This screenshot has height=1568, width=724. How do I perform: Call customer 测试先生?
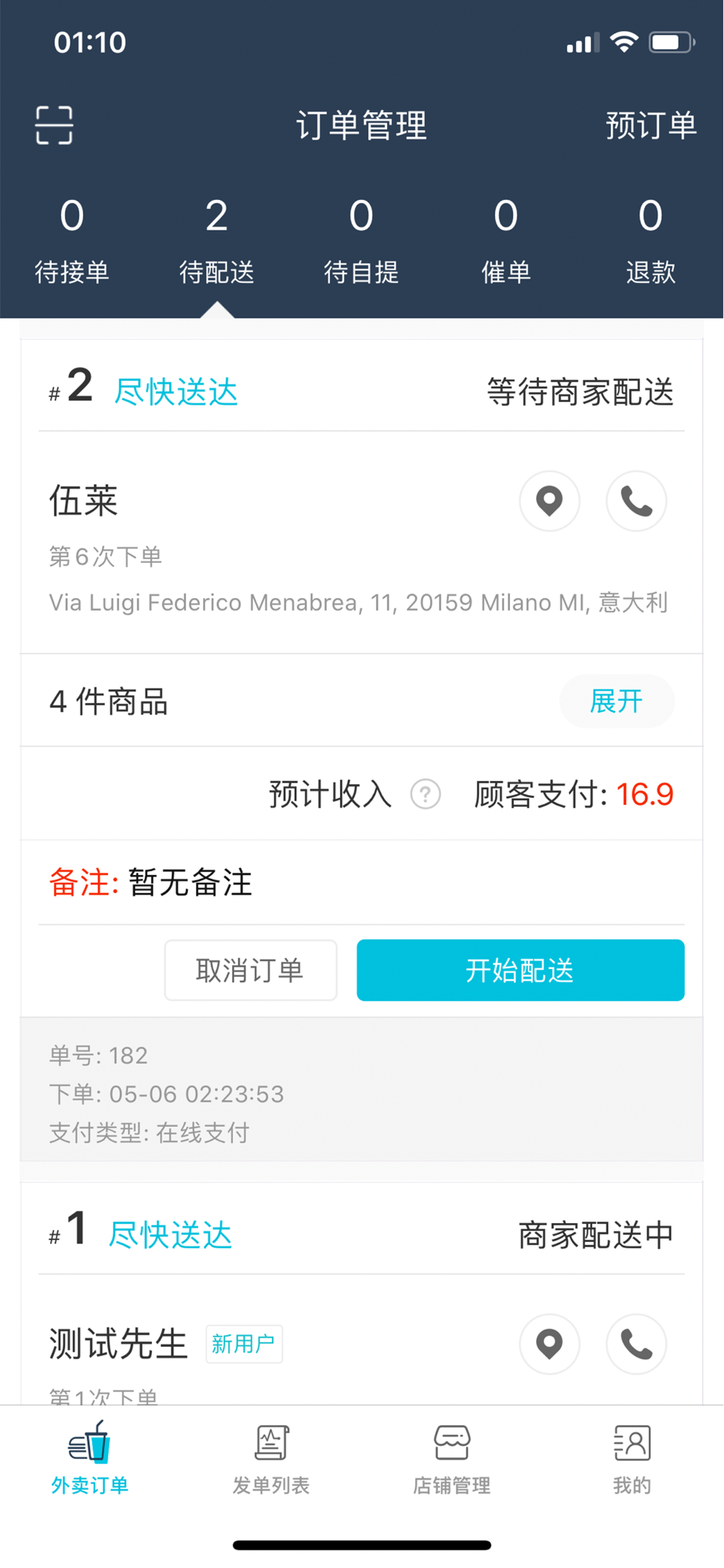tap(636, 1345)
